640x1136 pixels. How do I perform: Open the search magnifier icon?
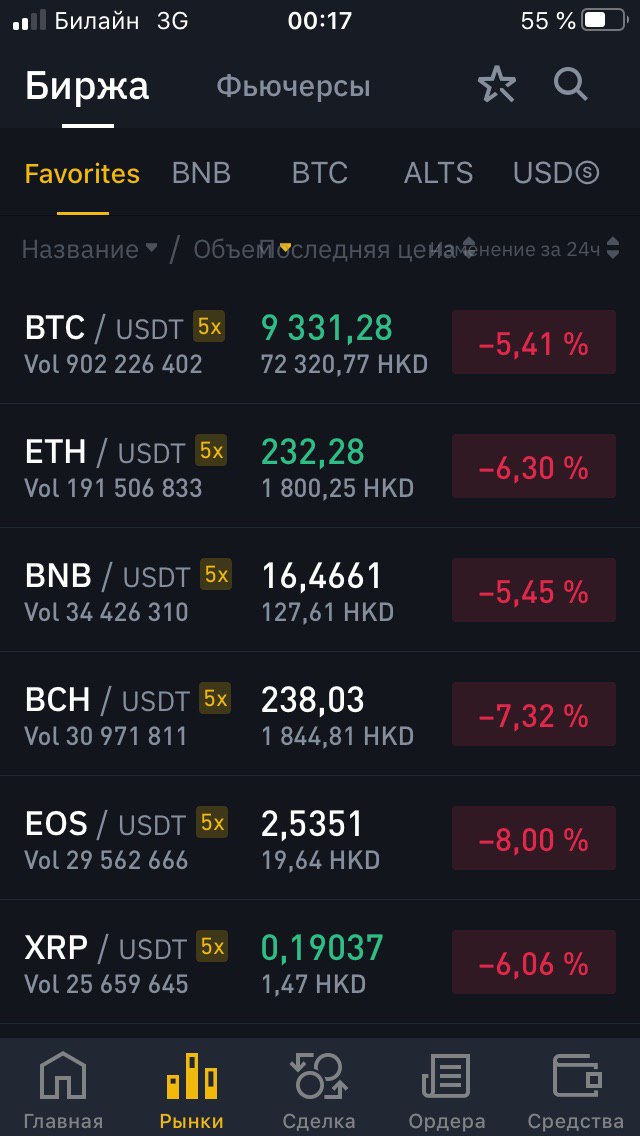point(570,85)
